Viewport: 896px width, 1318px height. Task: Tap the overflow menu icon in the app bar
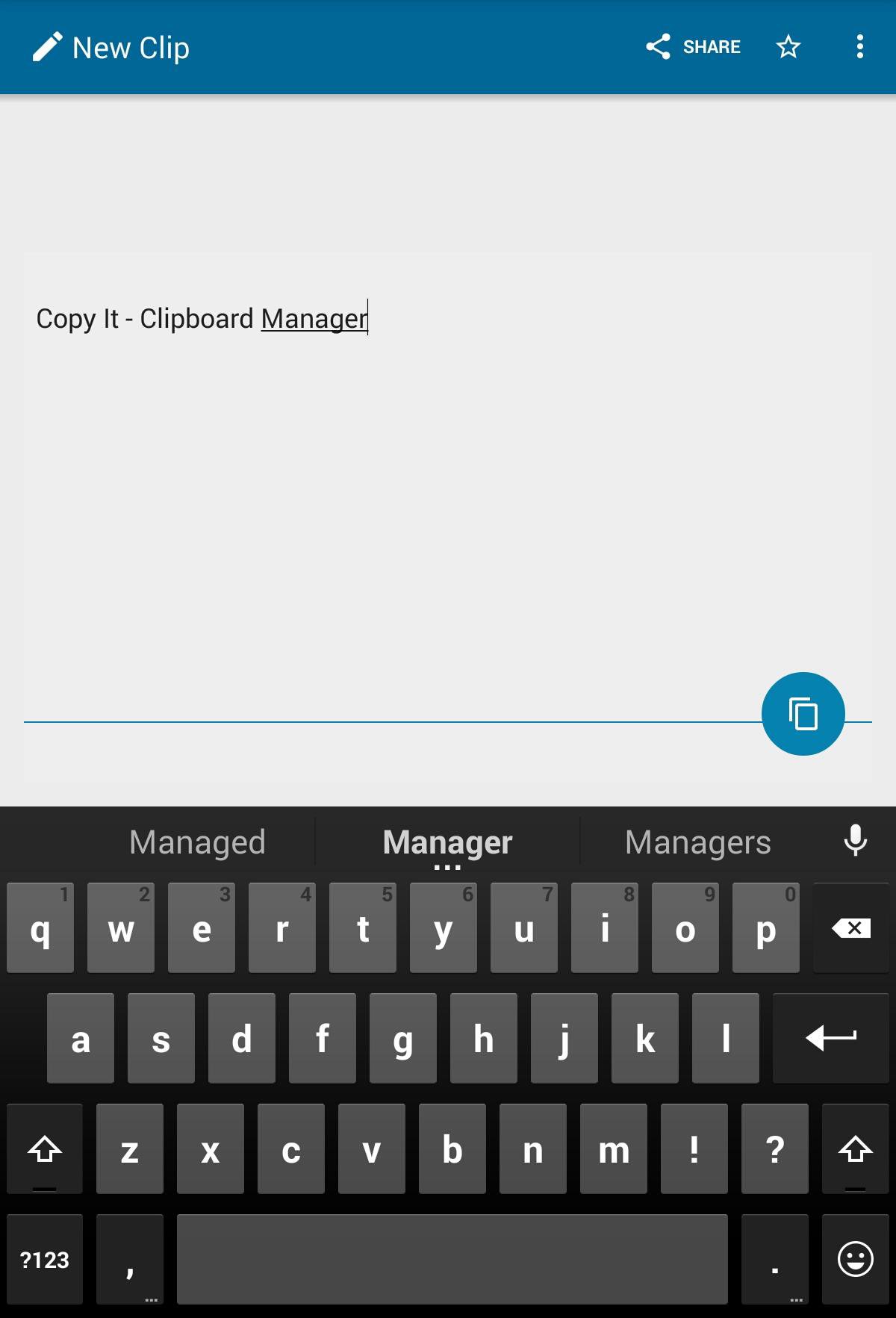[x=859, y=46]
